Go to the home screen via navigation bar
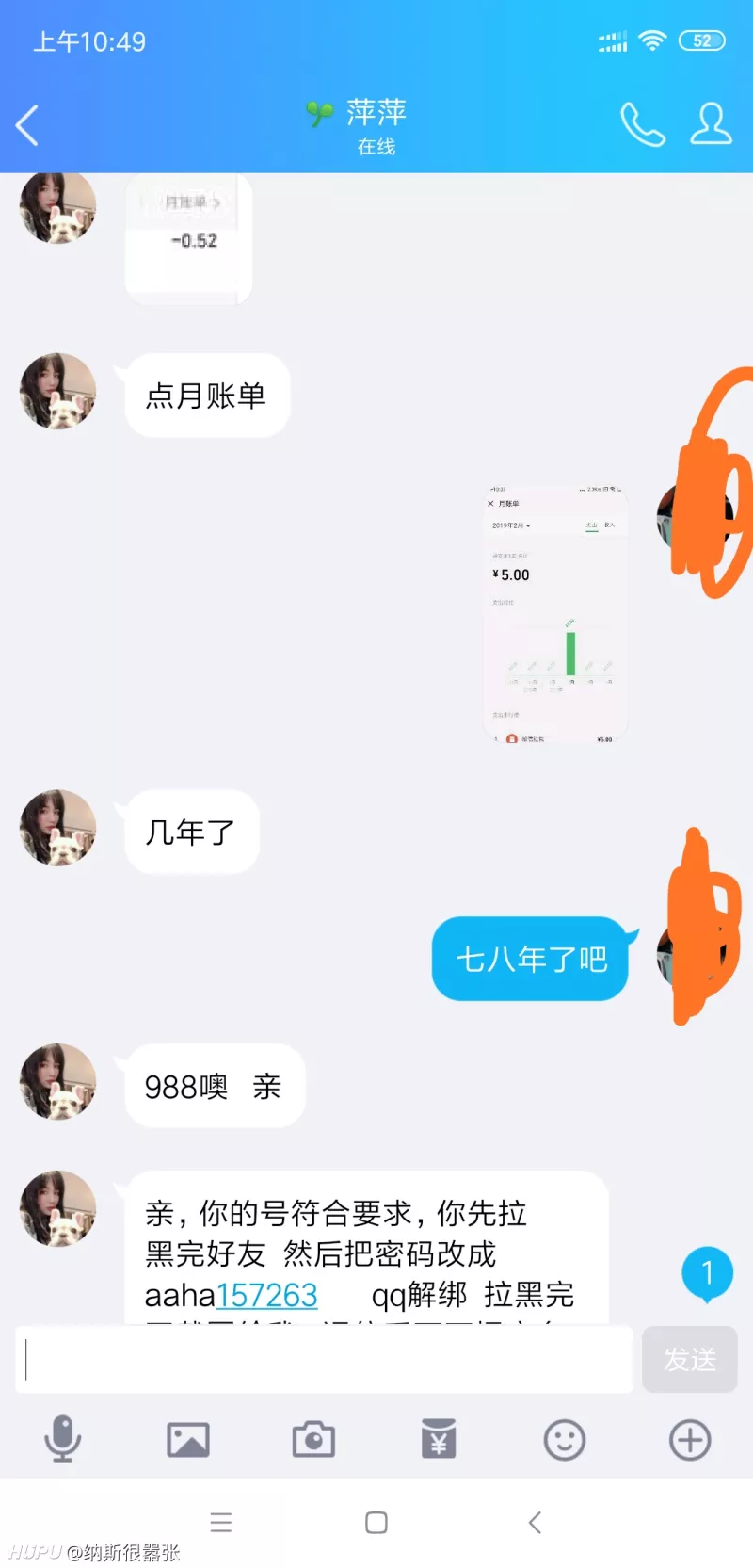Screen dimensions: 753x1568 point(376,1523)
